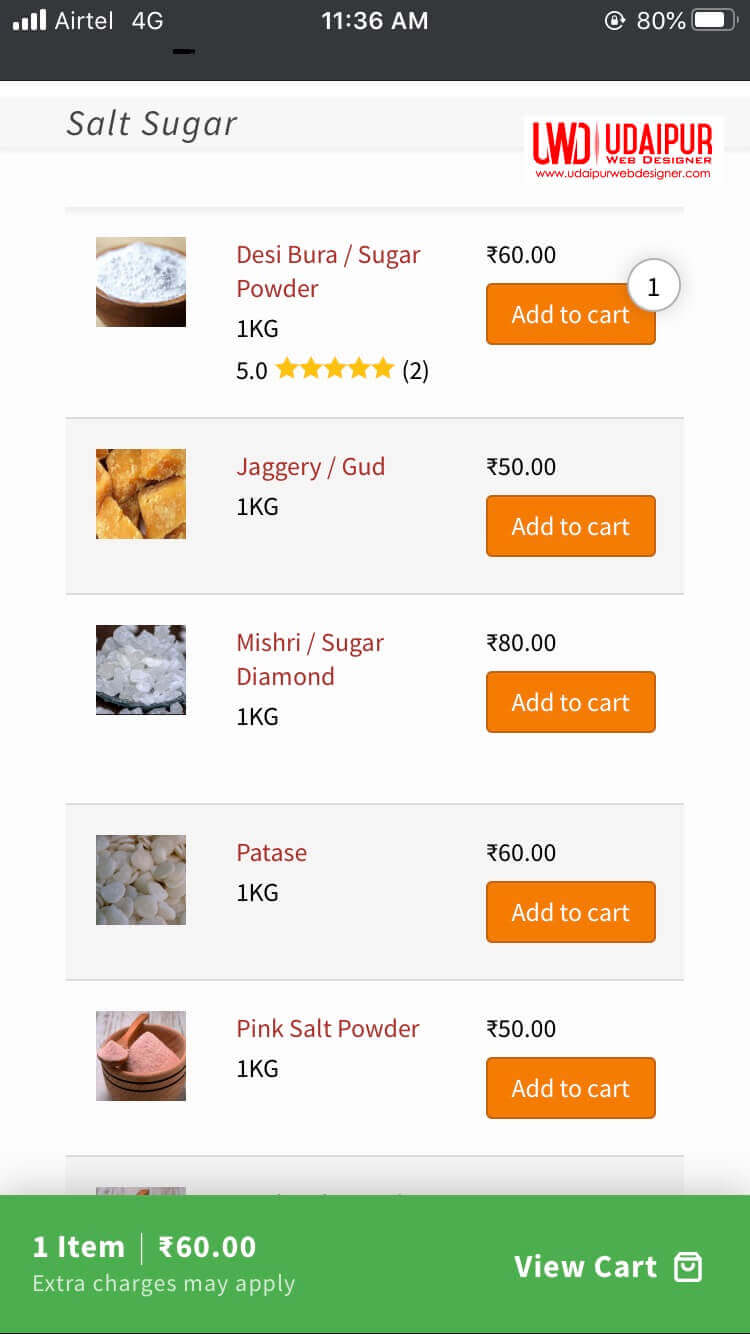The width and height of the screenshot is (750, 1334).
Task: Add Mishri / Sugar Diamond to cart
Action: click(x=570, y=702)
